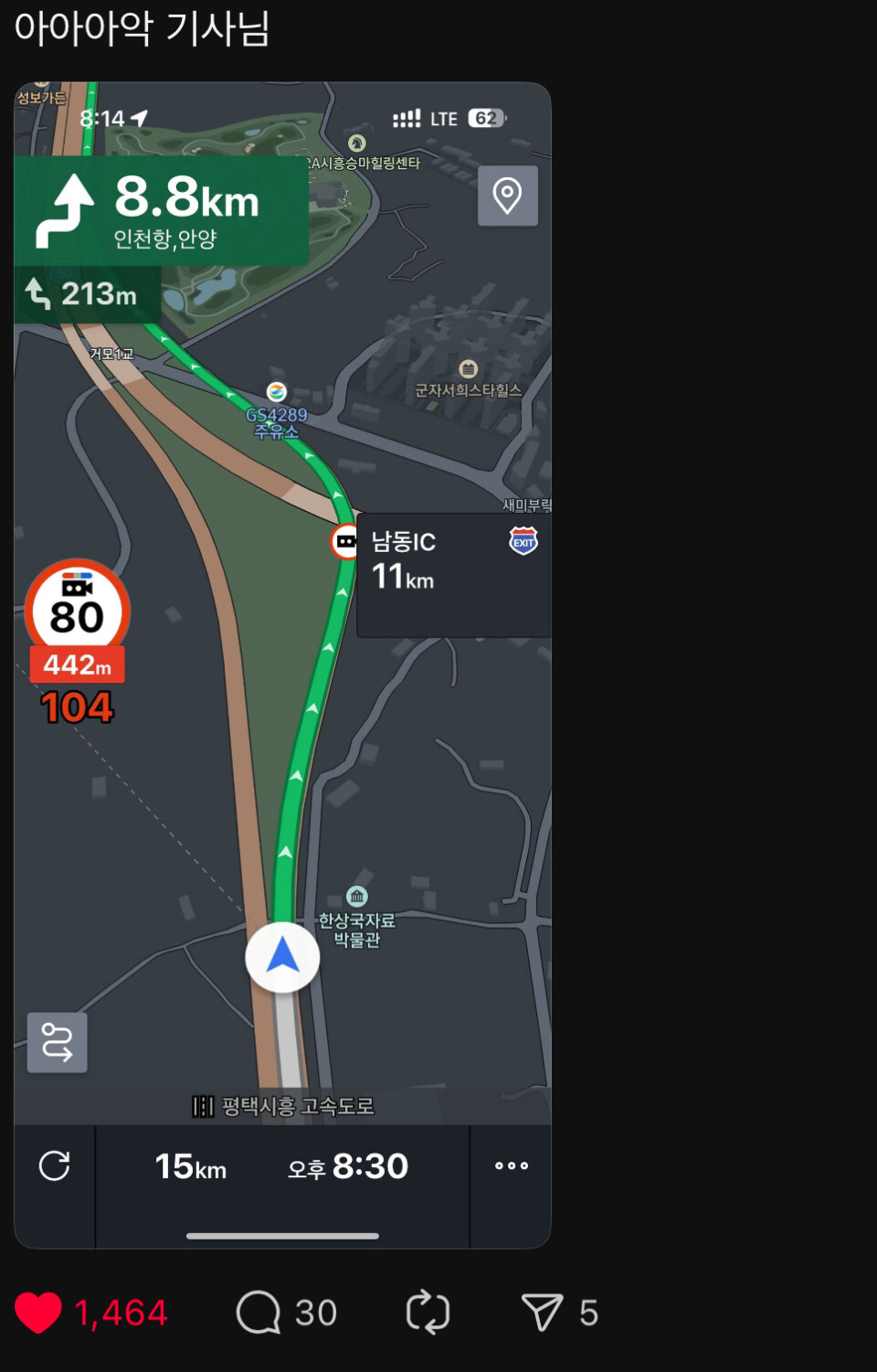Open the attached navigation screenshot image
877x1372 pixels.
coord(282,665)
